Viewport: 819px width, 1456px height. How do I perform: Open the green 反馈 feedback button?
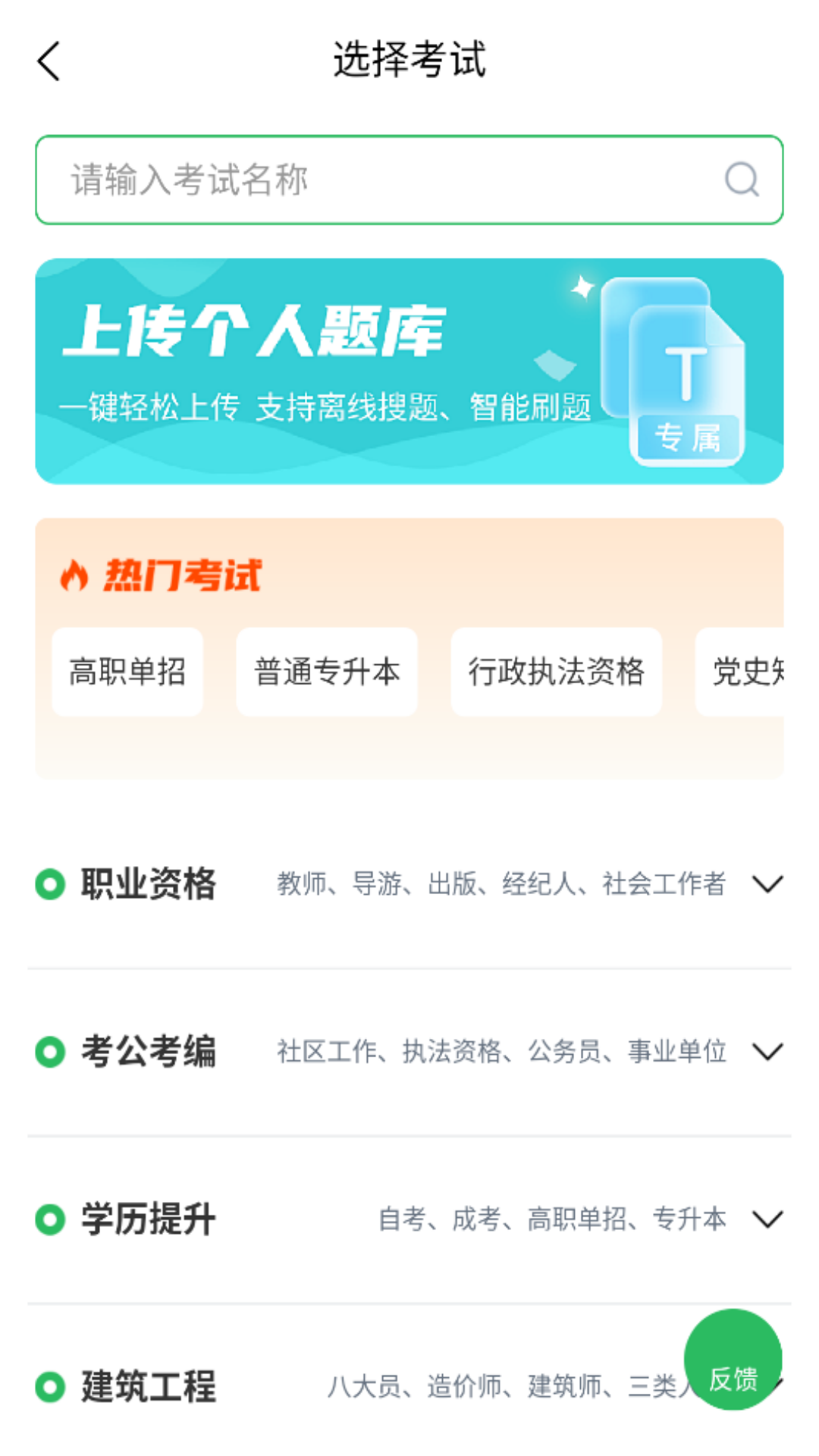tap(733, 1360)
